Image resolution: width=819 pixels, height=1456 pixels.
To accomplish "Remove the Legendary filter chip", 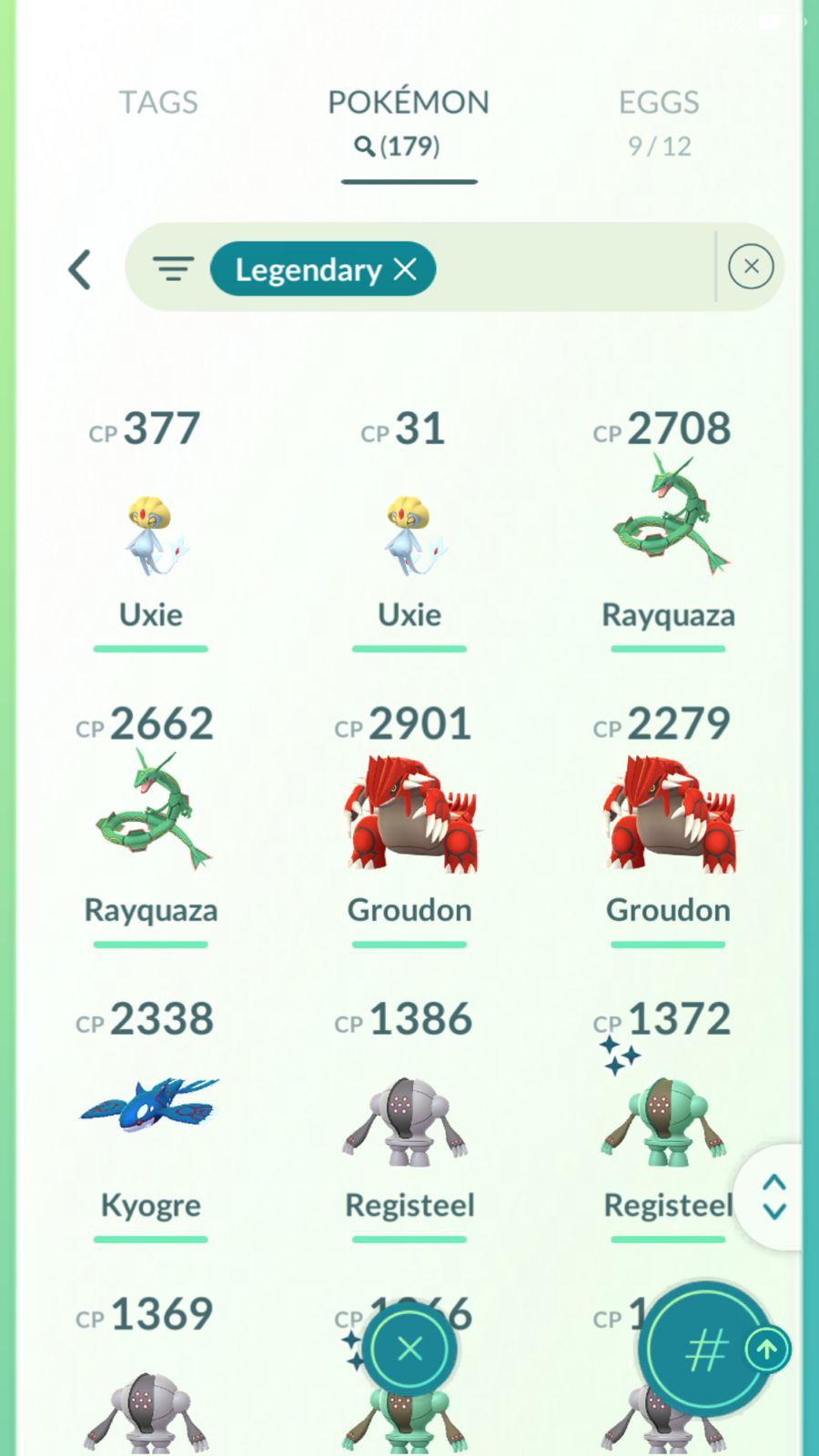I will [x=405, y=269].
